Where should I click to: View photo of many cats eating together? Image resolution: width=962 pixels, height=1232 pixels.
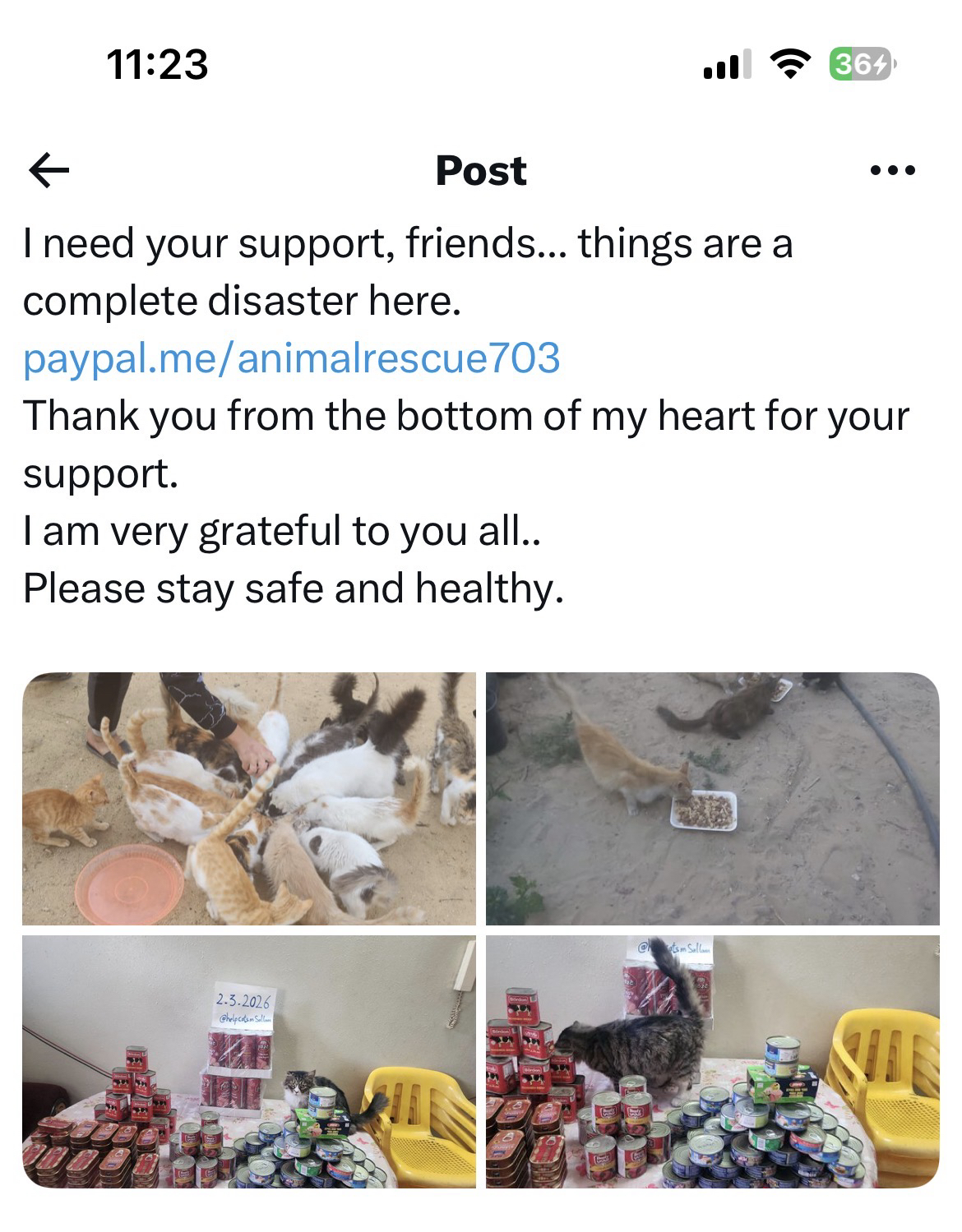(x=248, y=799)
